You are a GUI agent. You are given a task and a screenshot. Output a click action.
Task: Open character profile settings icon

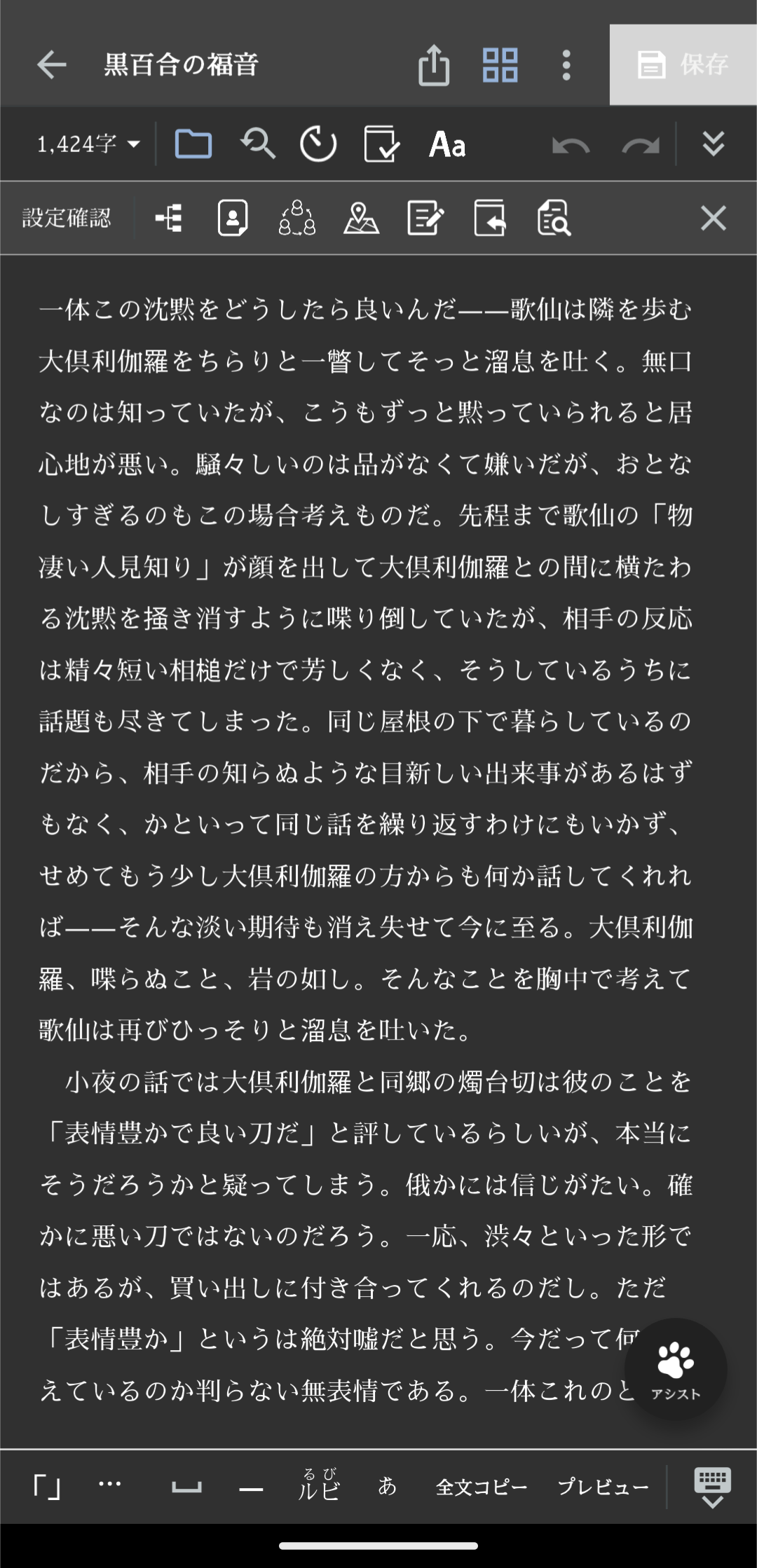(232, 219)
